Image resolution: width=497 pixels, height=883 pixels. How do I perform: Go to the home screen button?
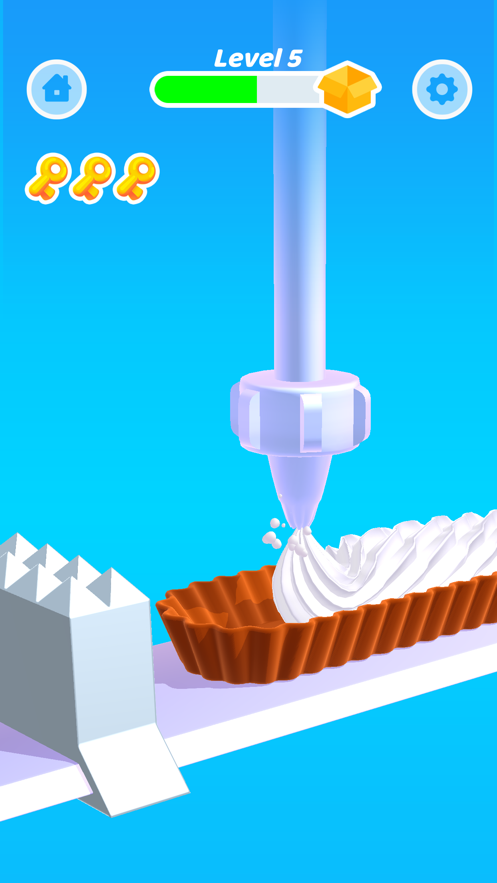56,89
